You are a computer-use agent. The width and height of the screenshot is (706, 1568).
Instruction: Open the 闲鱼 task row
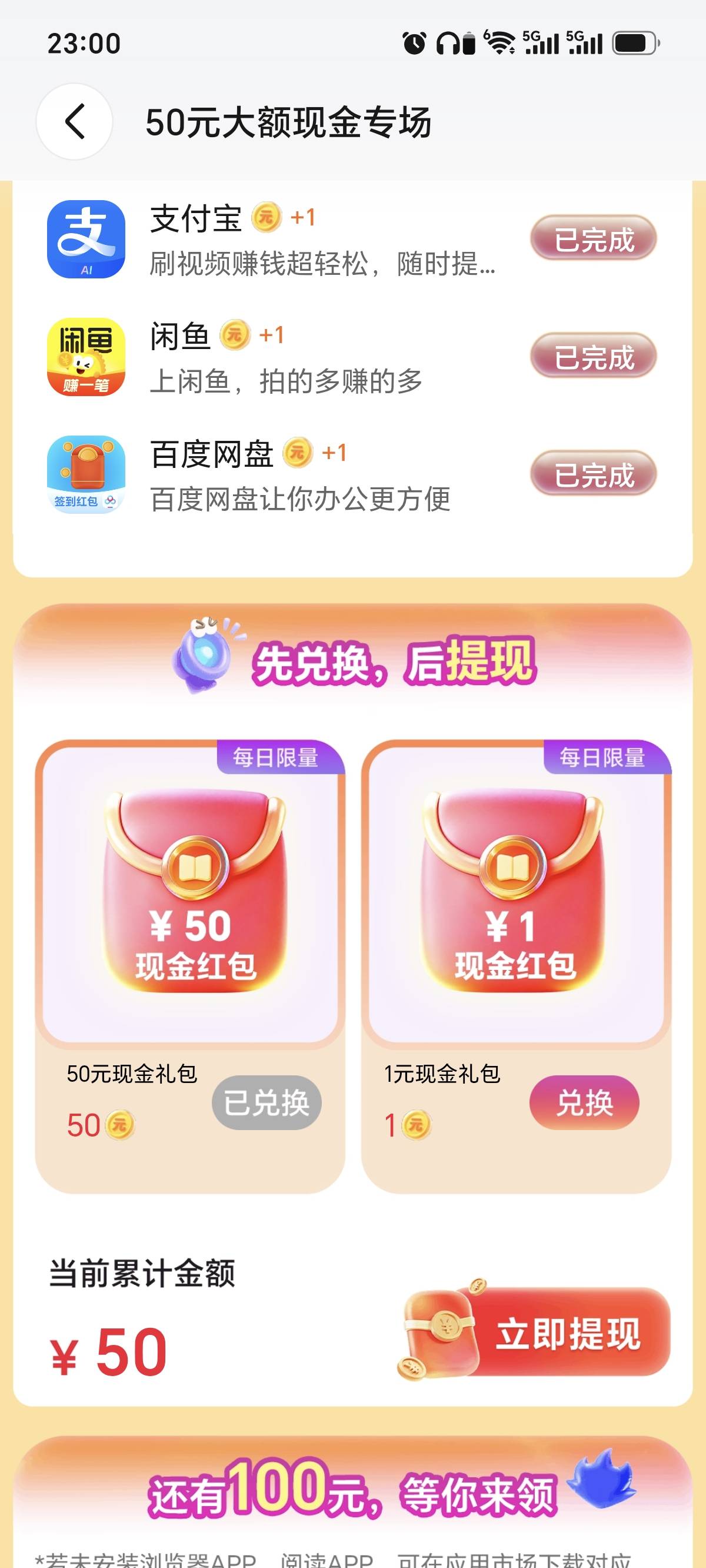(x=353, y=357)
